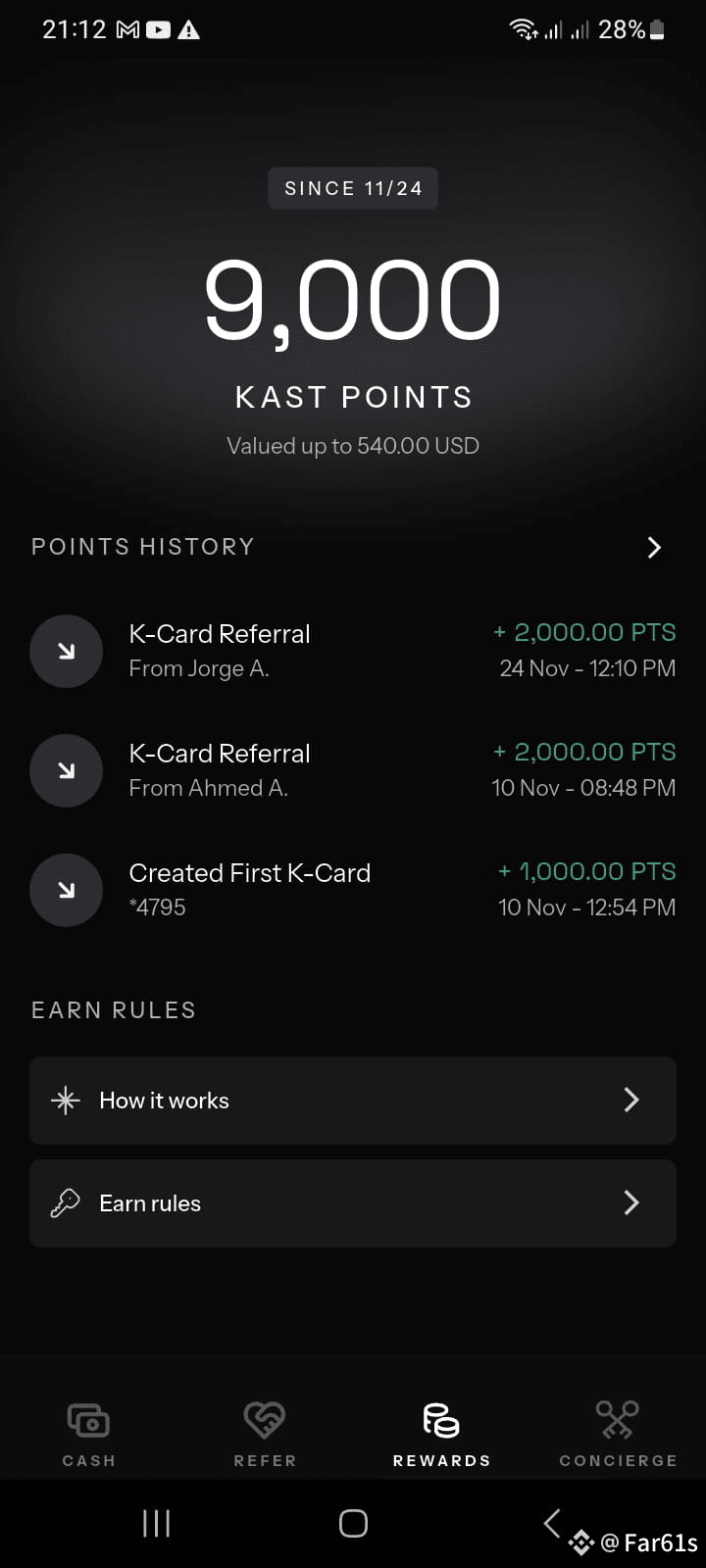Select the Earn rules key icon
The image size is (706, 1568).
[65, 1202]
